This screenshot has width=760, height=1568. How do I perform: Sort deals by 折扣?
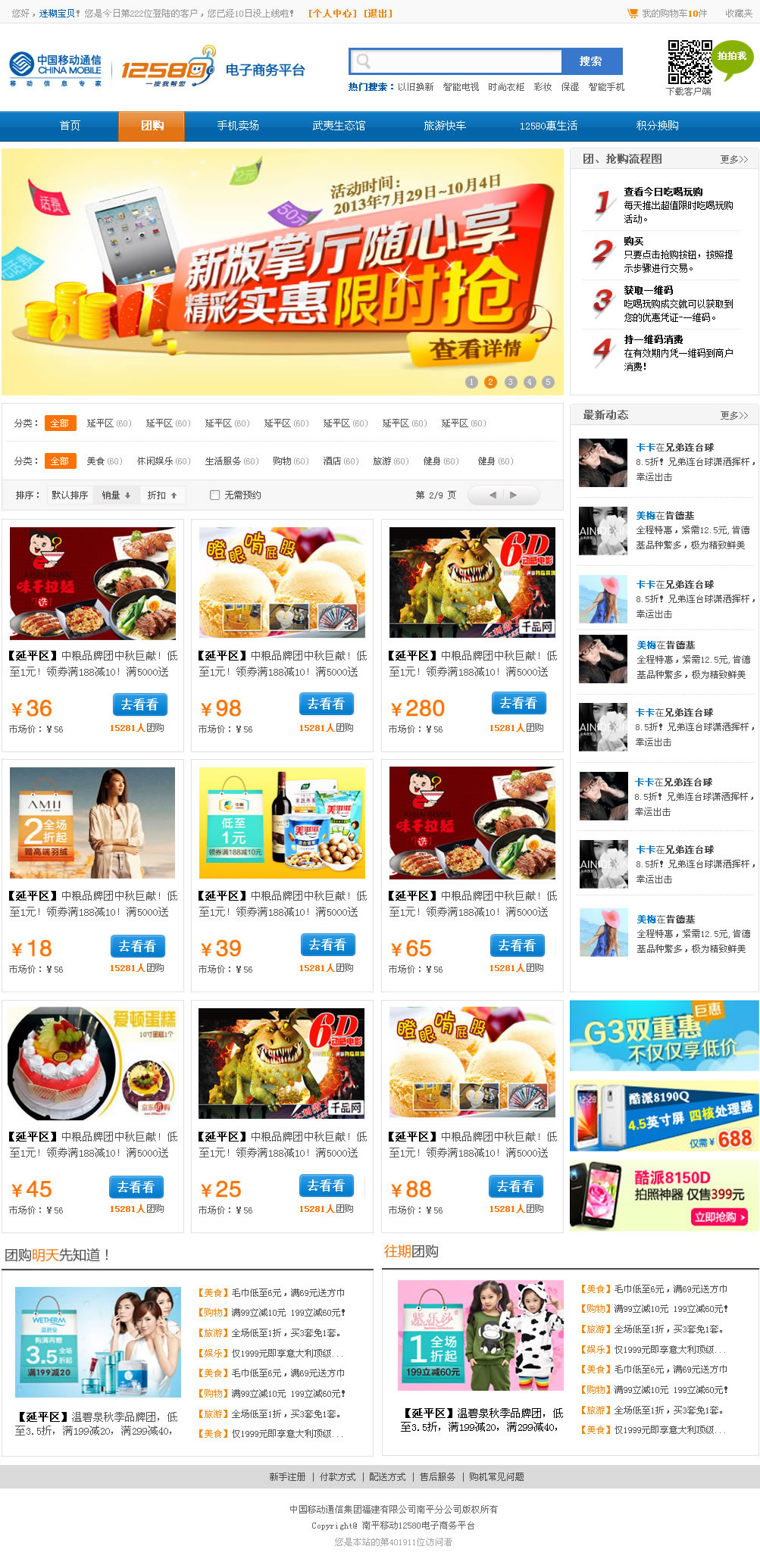pyautogui.click(x=162, y=495)
